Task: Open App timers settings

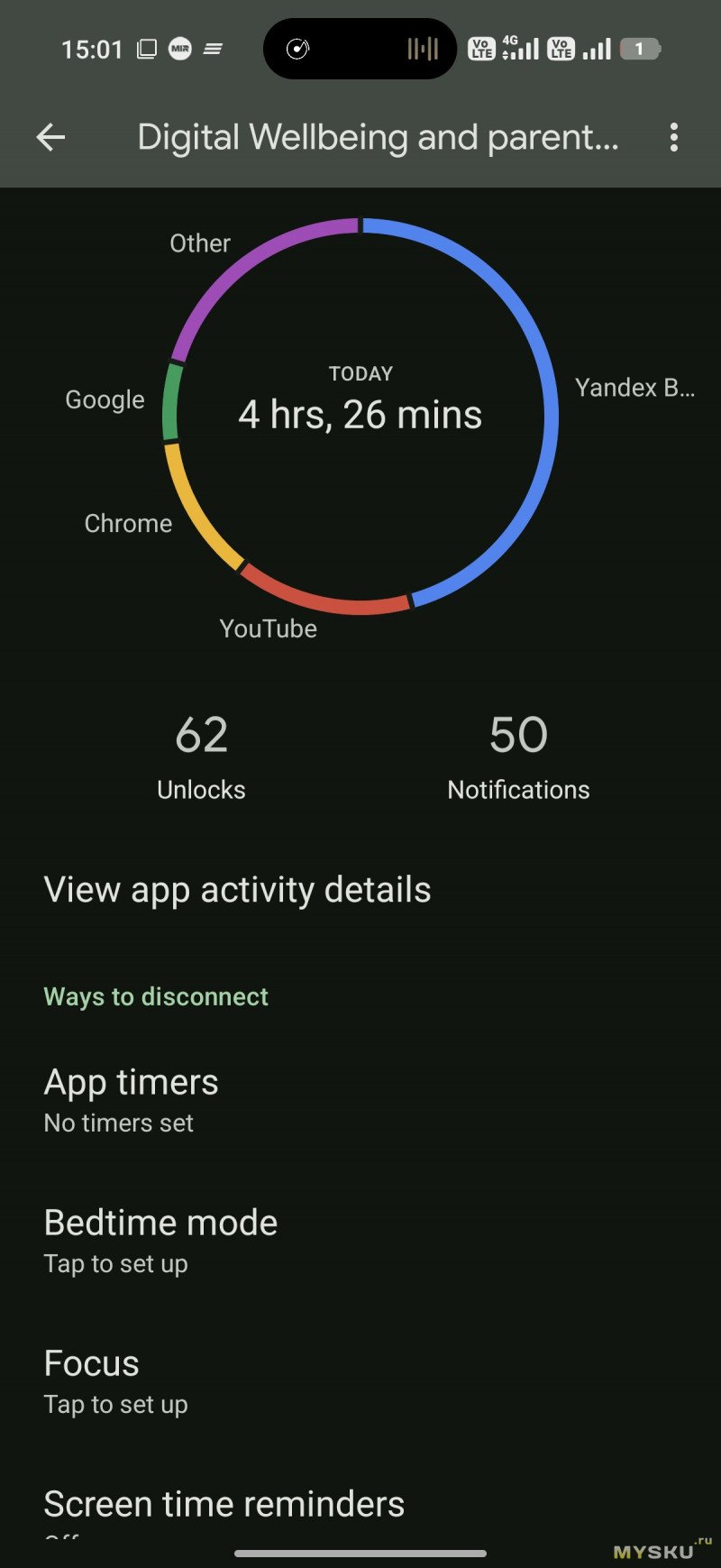Action: (132, 1098)
